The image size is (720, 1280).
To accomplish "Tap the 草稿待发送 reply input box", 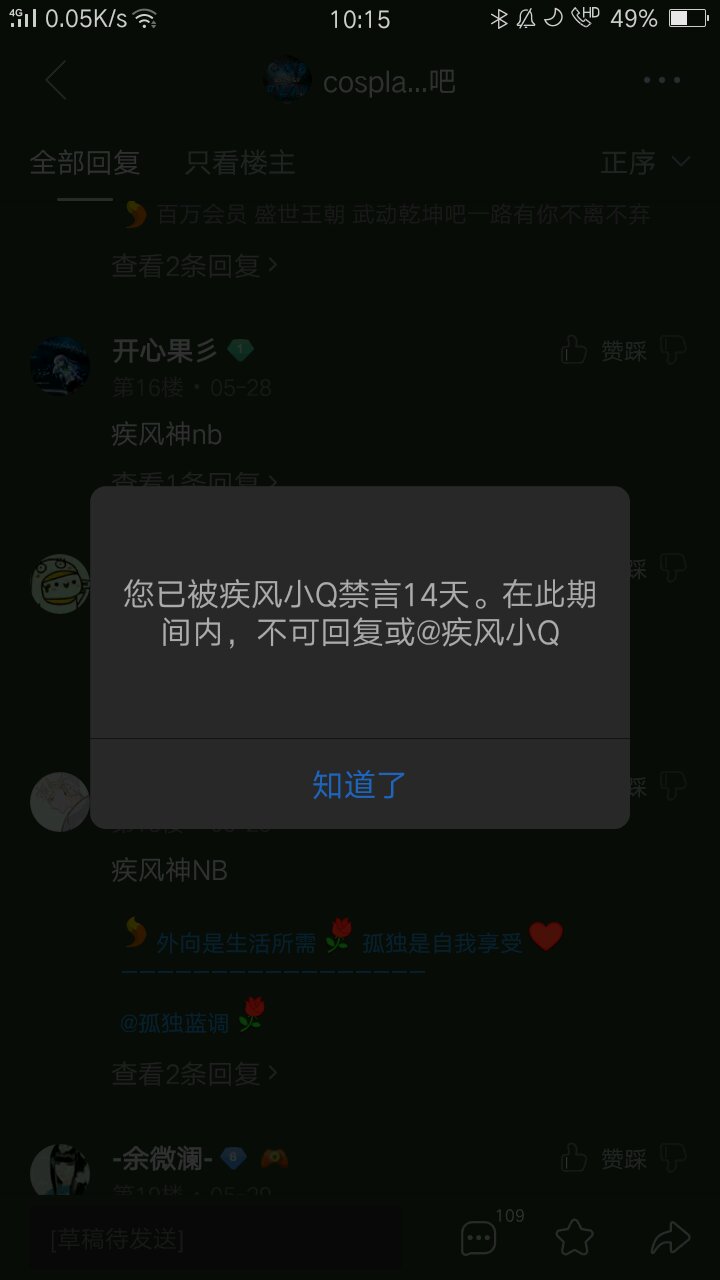I will [x=215, y=1239].
